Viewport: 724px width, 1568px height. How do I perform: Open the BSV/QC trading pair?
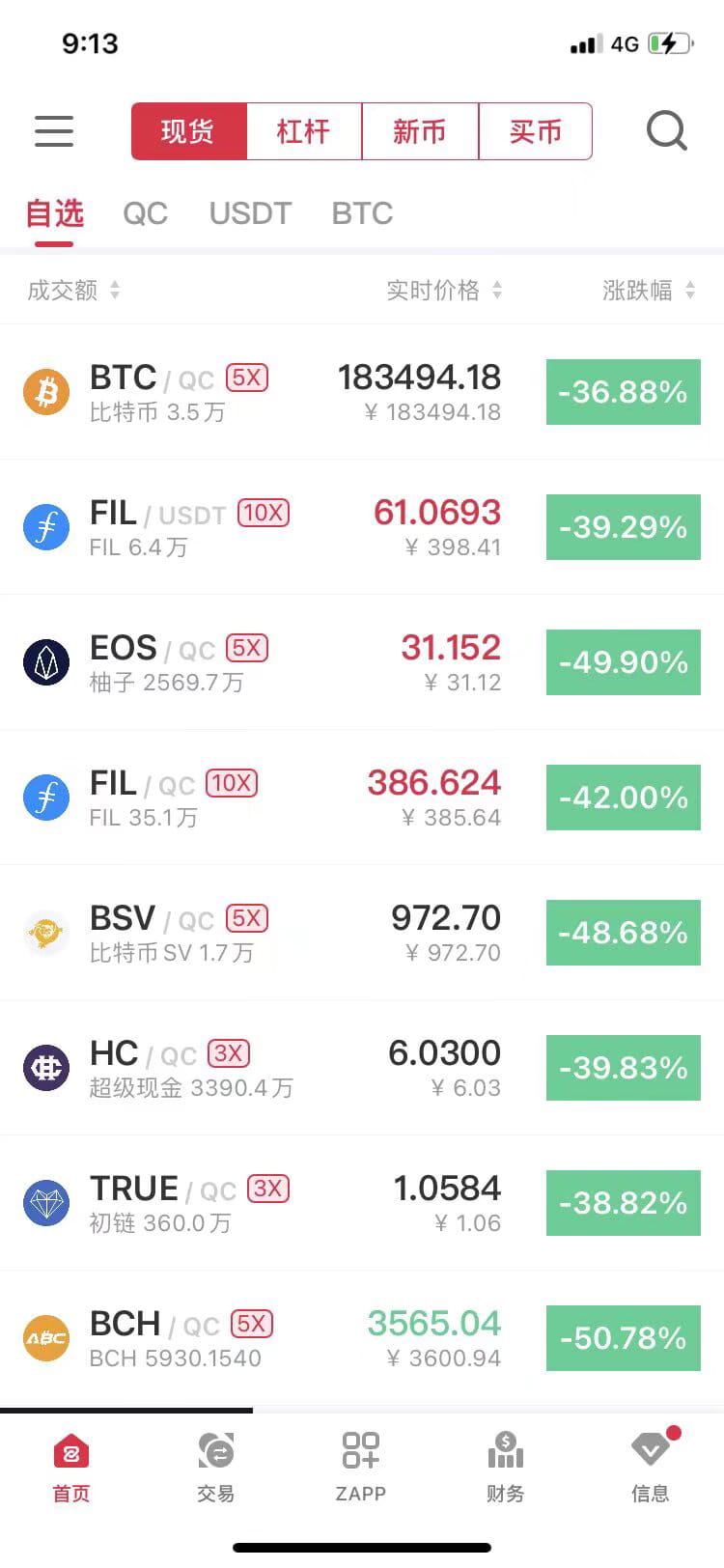[x=362, y=933]
